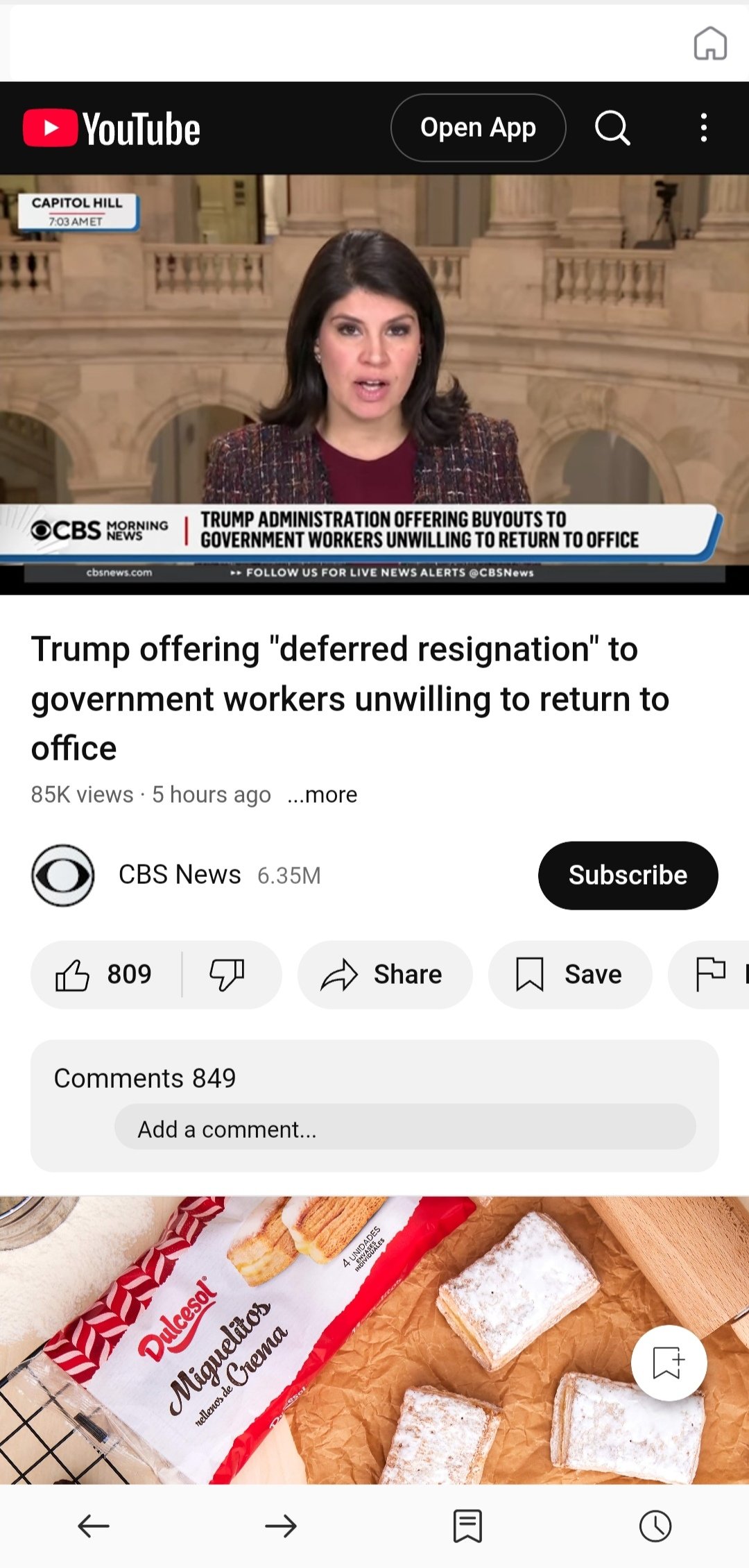This screenshot has width=749, height=1568.
Task: Open the CBS News channel page
Action: coord(179,875)
